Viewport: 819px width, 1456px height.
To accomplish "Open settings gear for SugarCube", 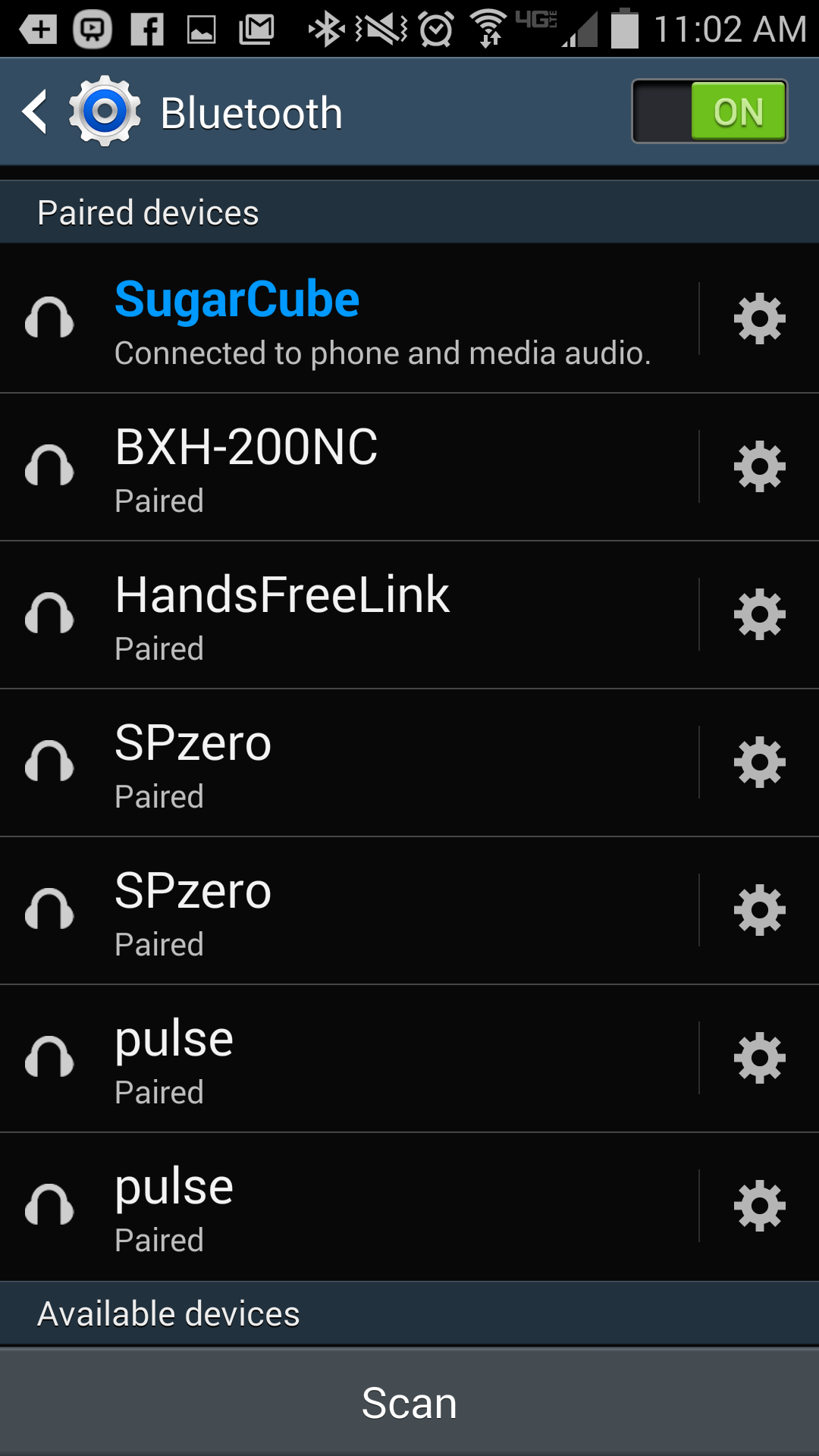I will coord(759,318).
